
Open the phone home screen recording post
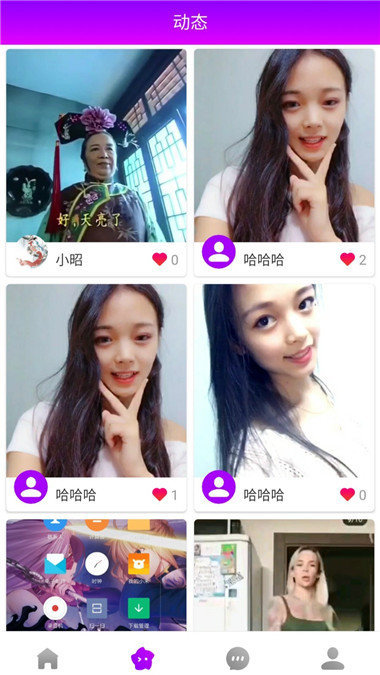[96, 575]
